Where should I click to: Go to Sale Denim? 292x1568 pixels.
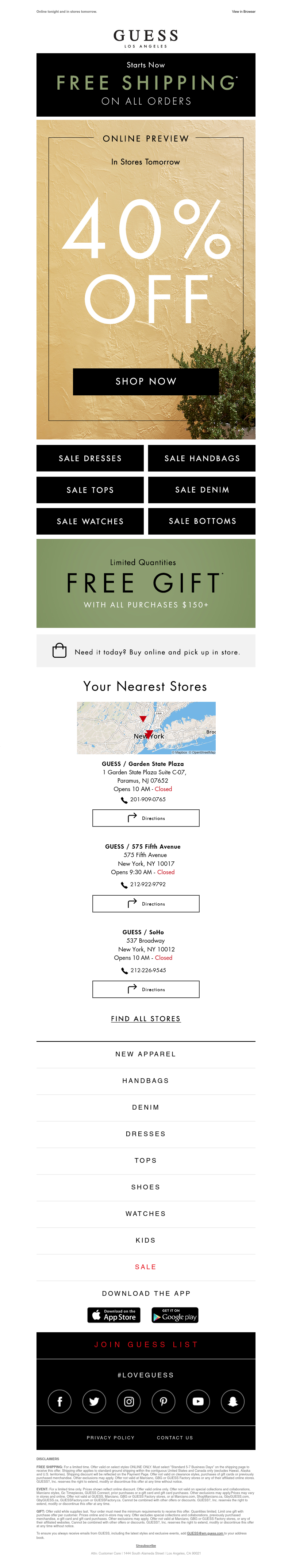(x=202, y=490)
